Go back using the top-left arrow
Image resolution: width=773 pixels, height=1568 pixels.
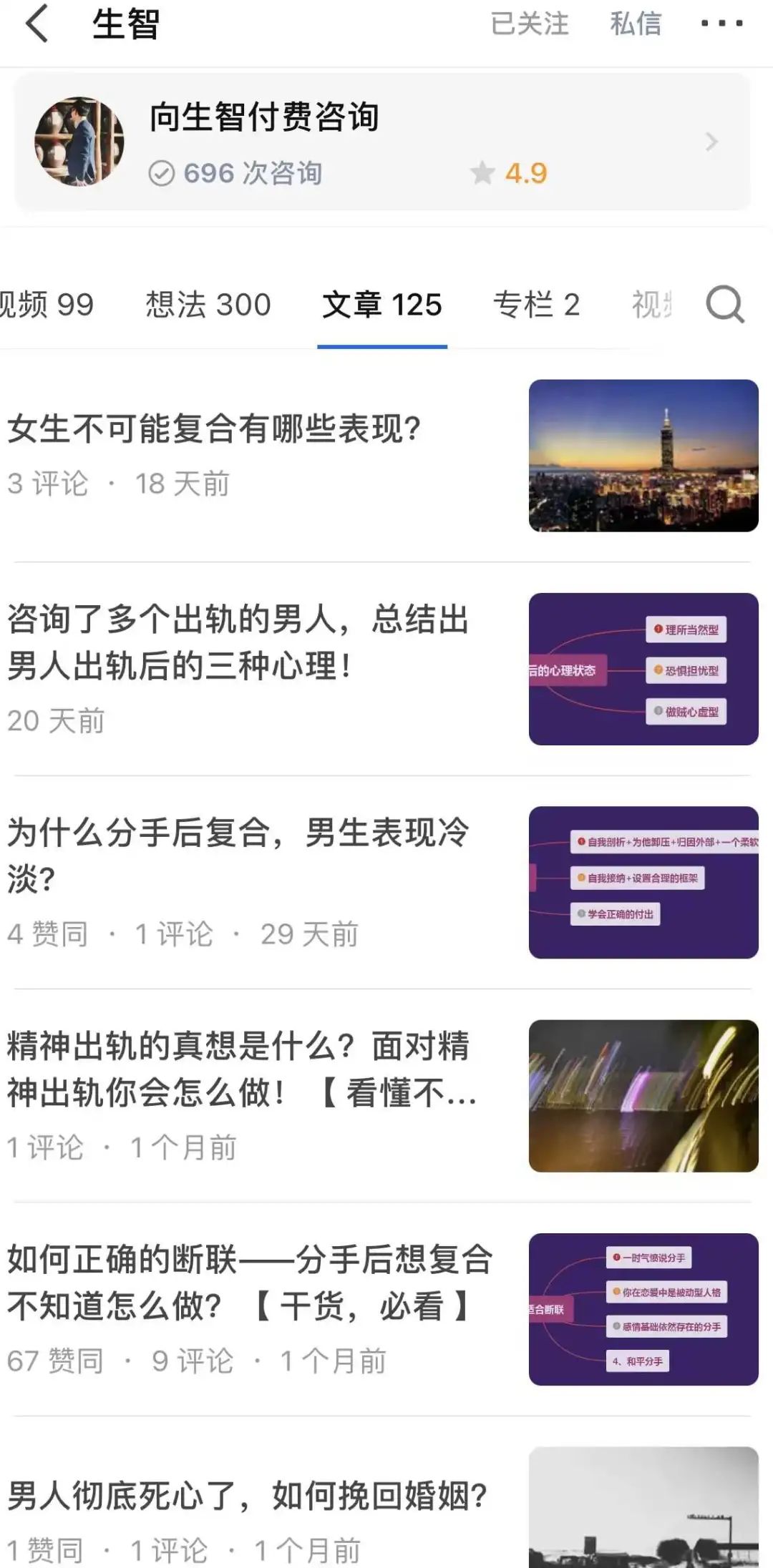pyautogui.click(x=37, y=24)
